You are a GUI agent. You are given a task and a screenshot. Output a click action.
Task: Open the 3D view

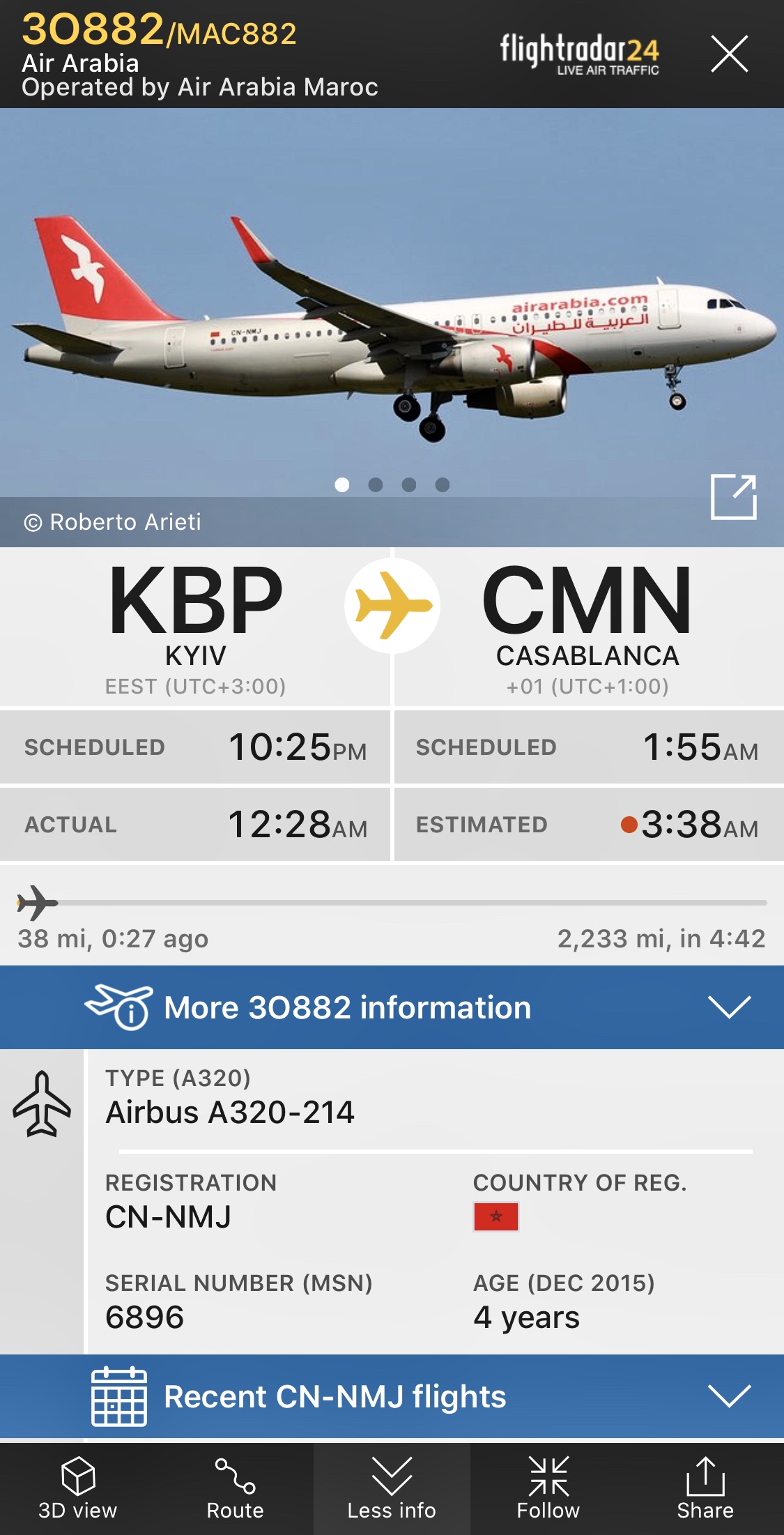coord(78,1488)
